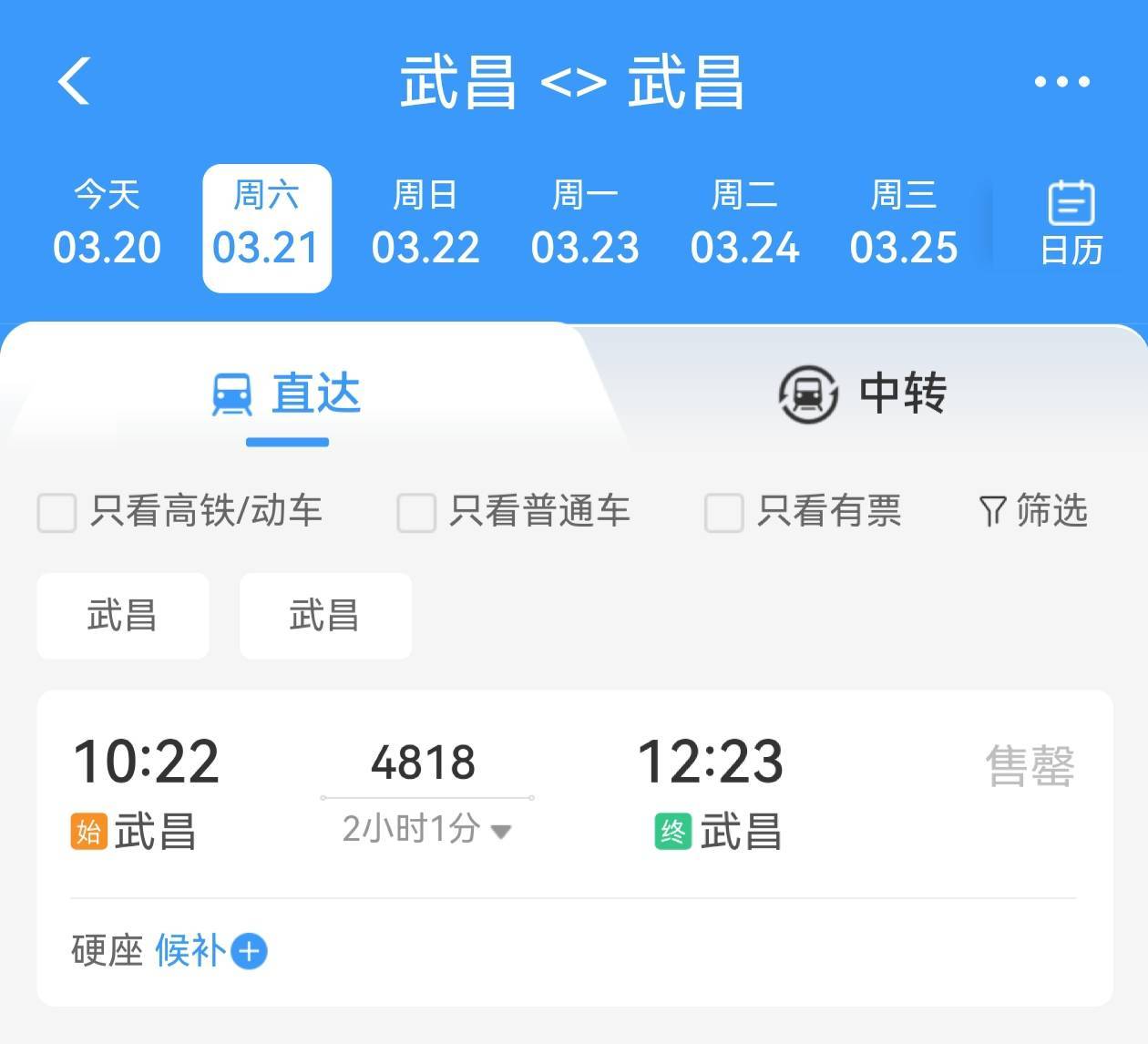Open the three-dot overflow menu
This screenshot has width=1148, height=1044.
[x=1061, y=82]
